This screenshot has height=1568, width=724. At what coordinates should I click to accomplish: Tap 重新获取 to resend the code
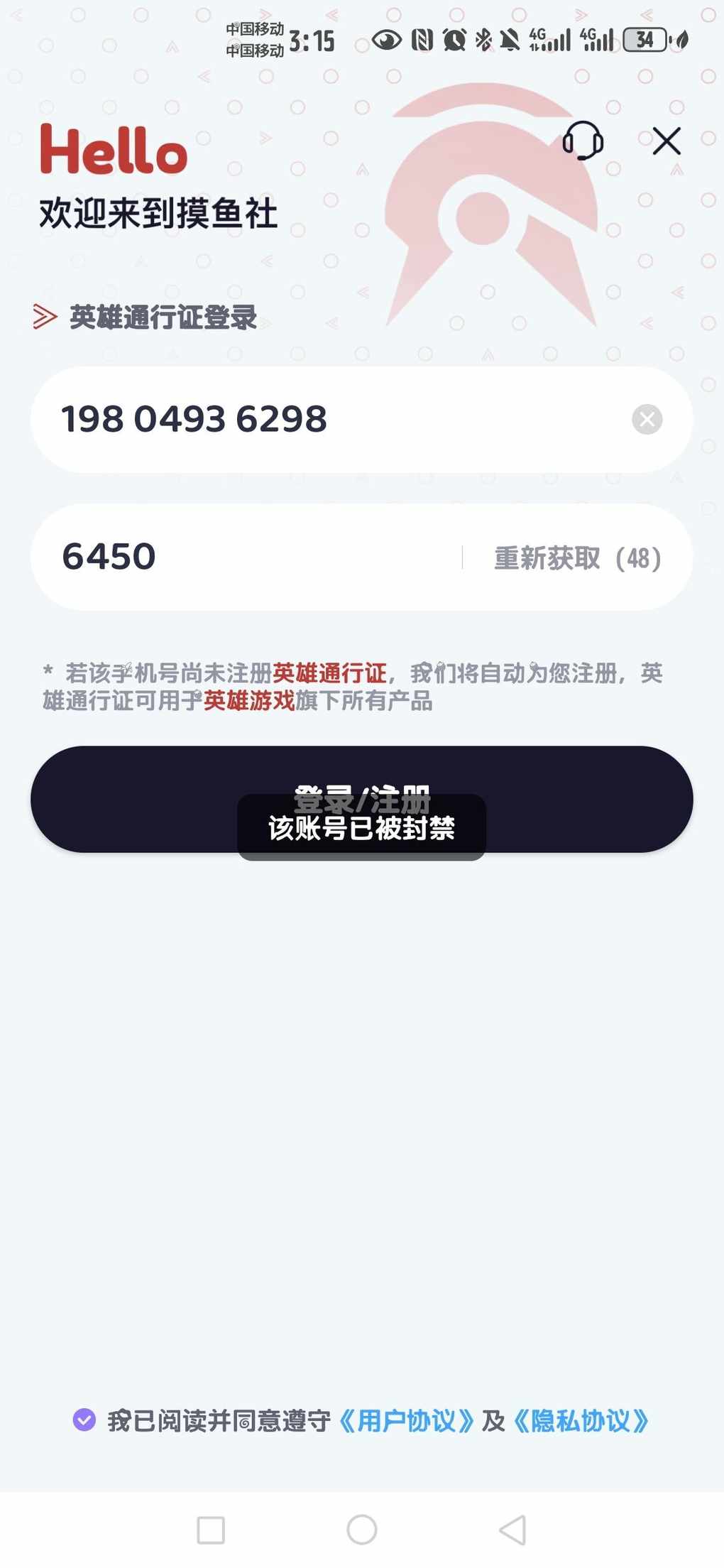[577, 558]
